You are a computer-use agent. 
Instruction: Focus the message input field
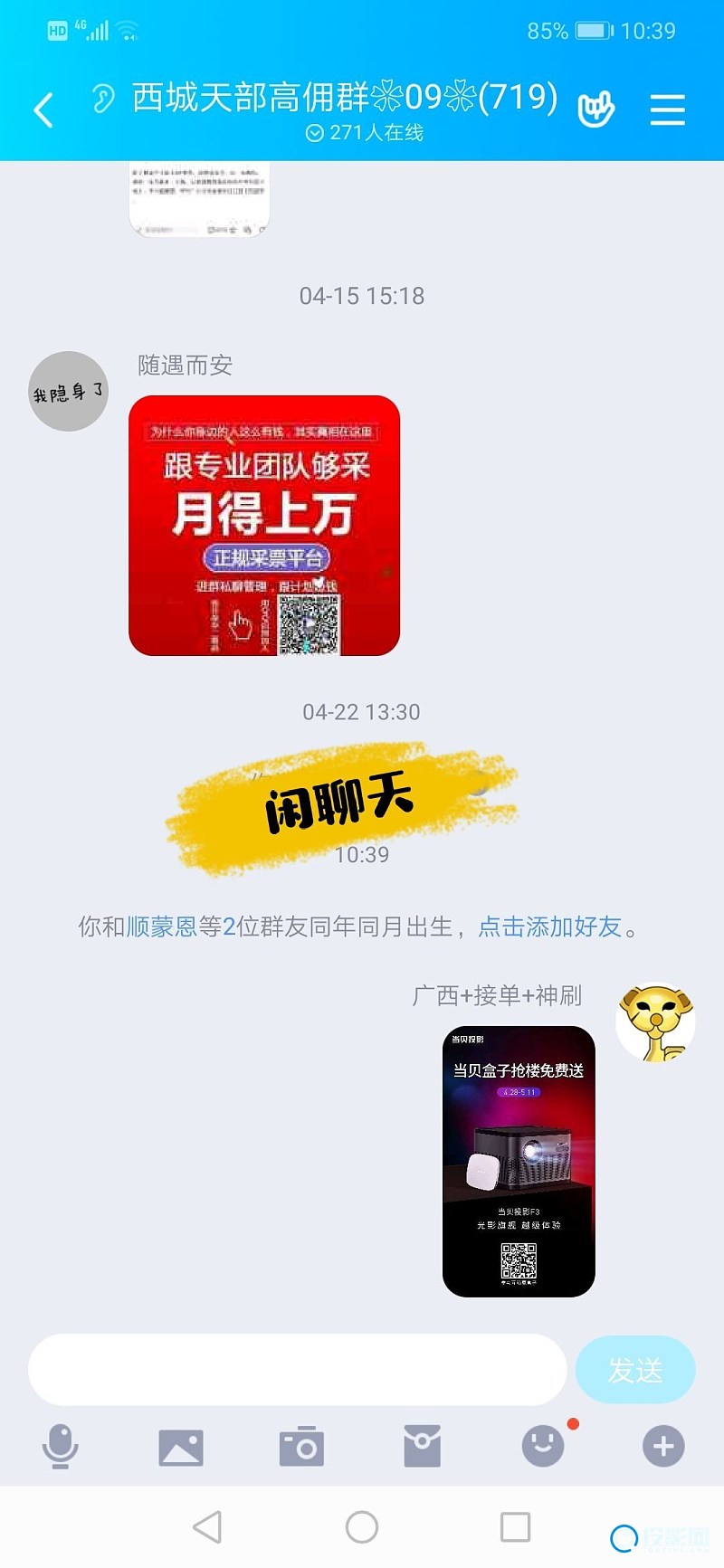click(x=297, y=1369)
